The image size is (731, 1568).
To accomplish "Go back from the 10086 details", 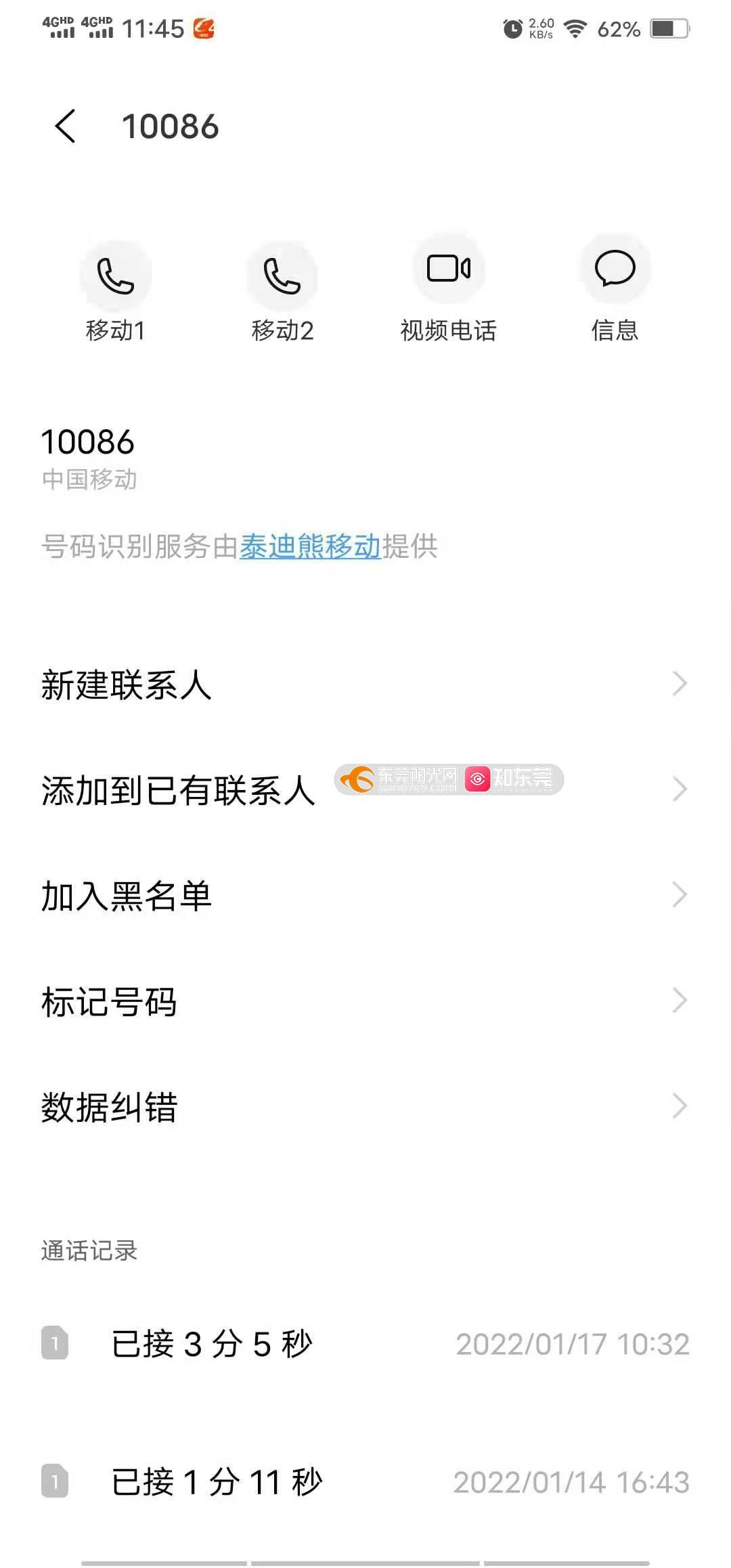I will pyautogui.click(x=66, y=127).
